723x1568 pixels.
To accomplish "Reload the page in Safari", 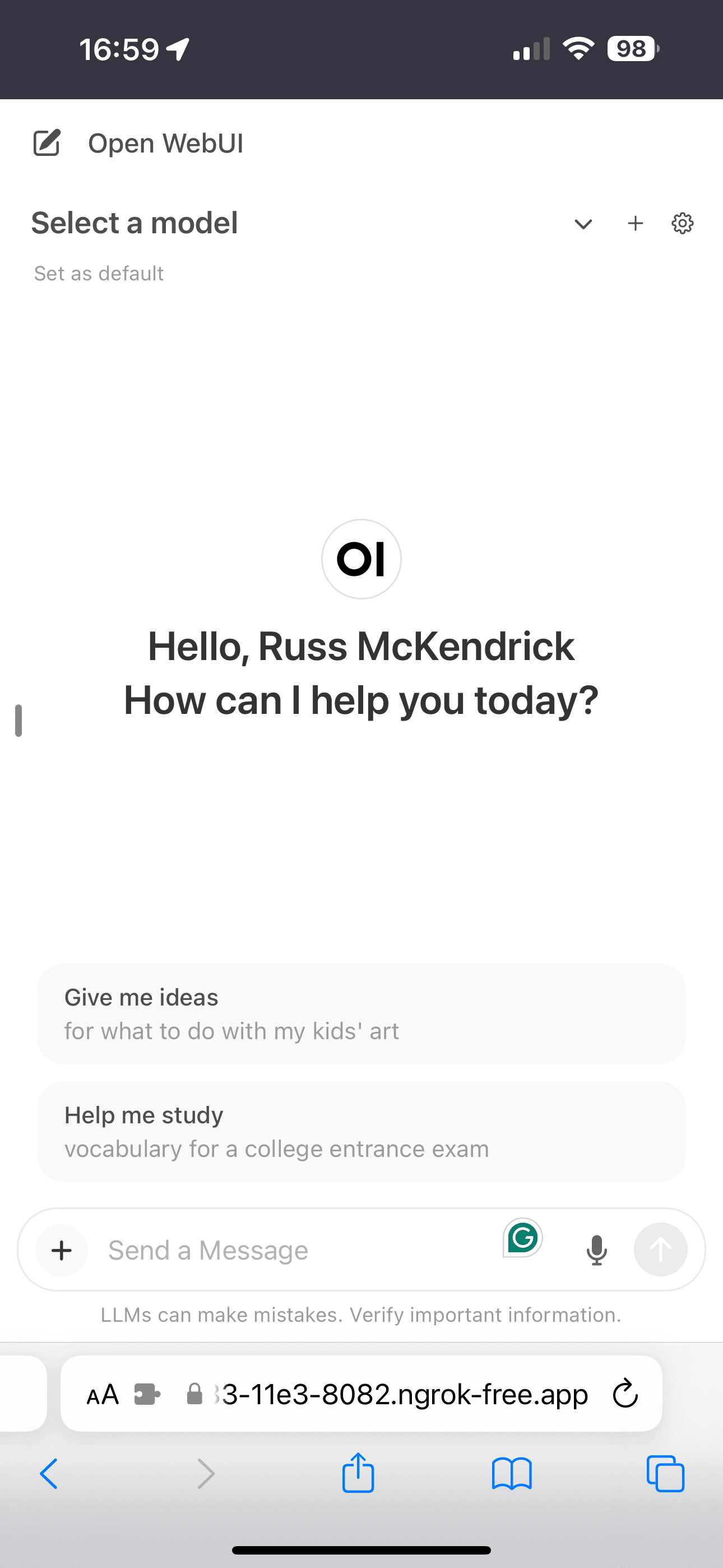I will 625,1394.
